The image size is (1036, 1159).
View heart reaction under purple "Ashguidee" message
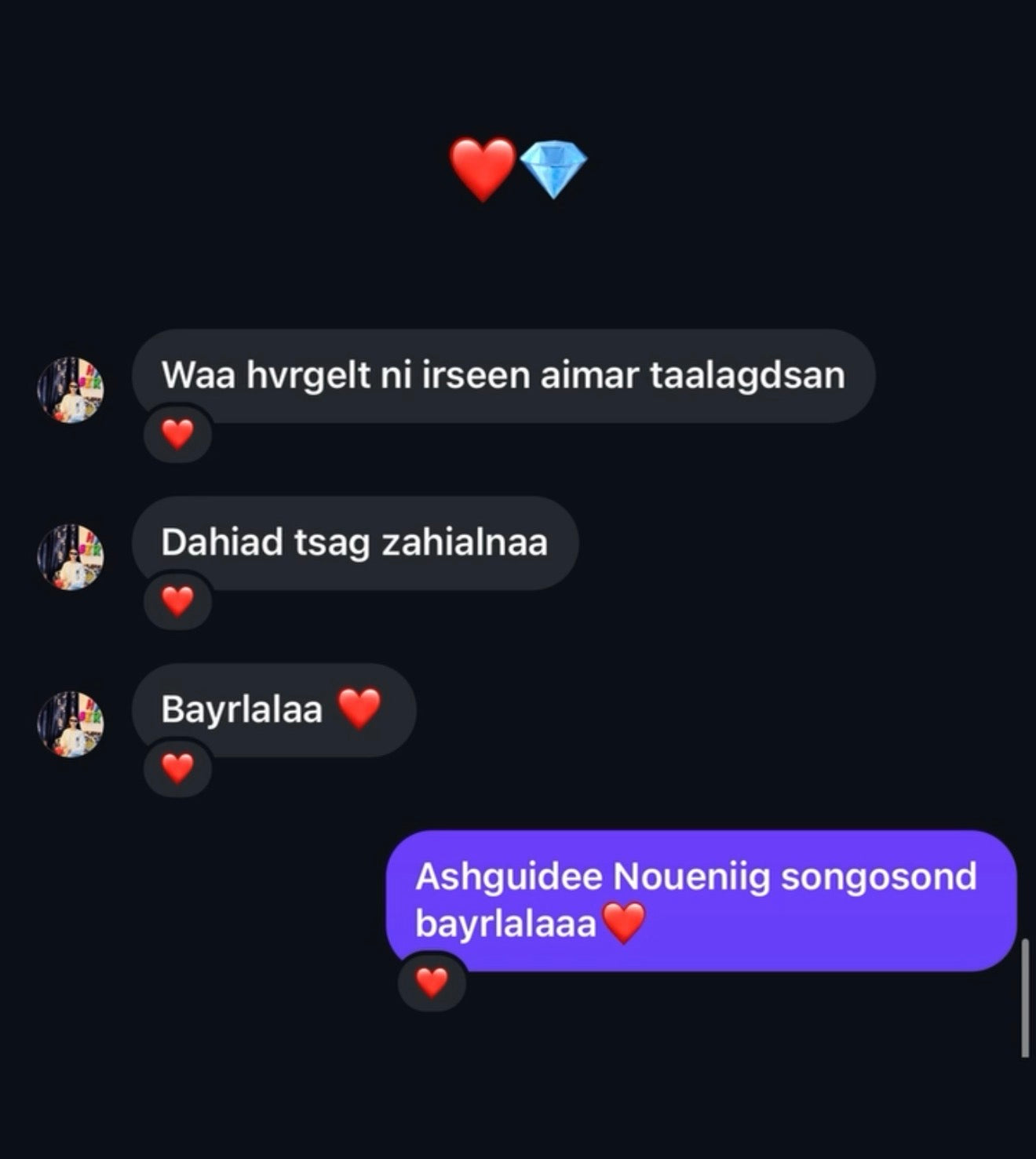432,982
